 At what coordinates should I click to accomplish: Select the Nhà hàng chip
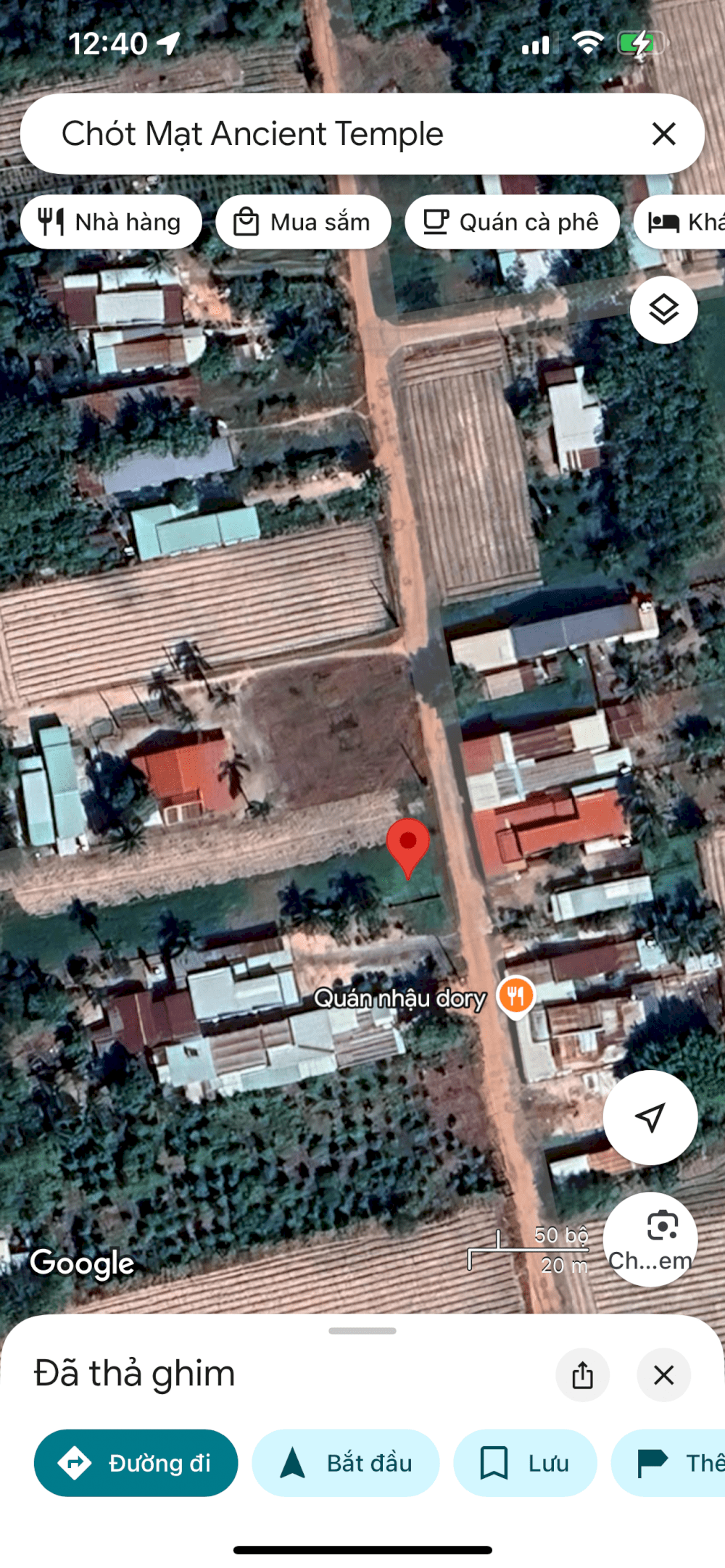[x=111, y=222]
